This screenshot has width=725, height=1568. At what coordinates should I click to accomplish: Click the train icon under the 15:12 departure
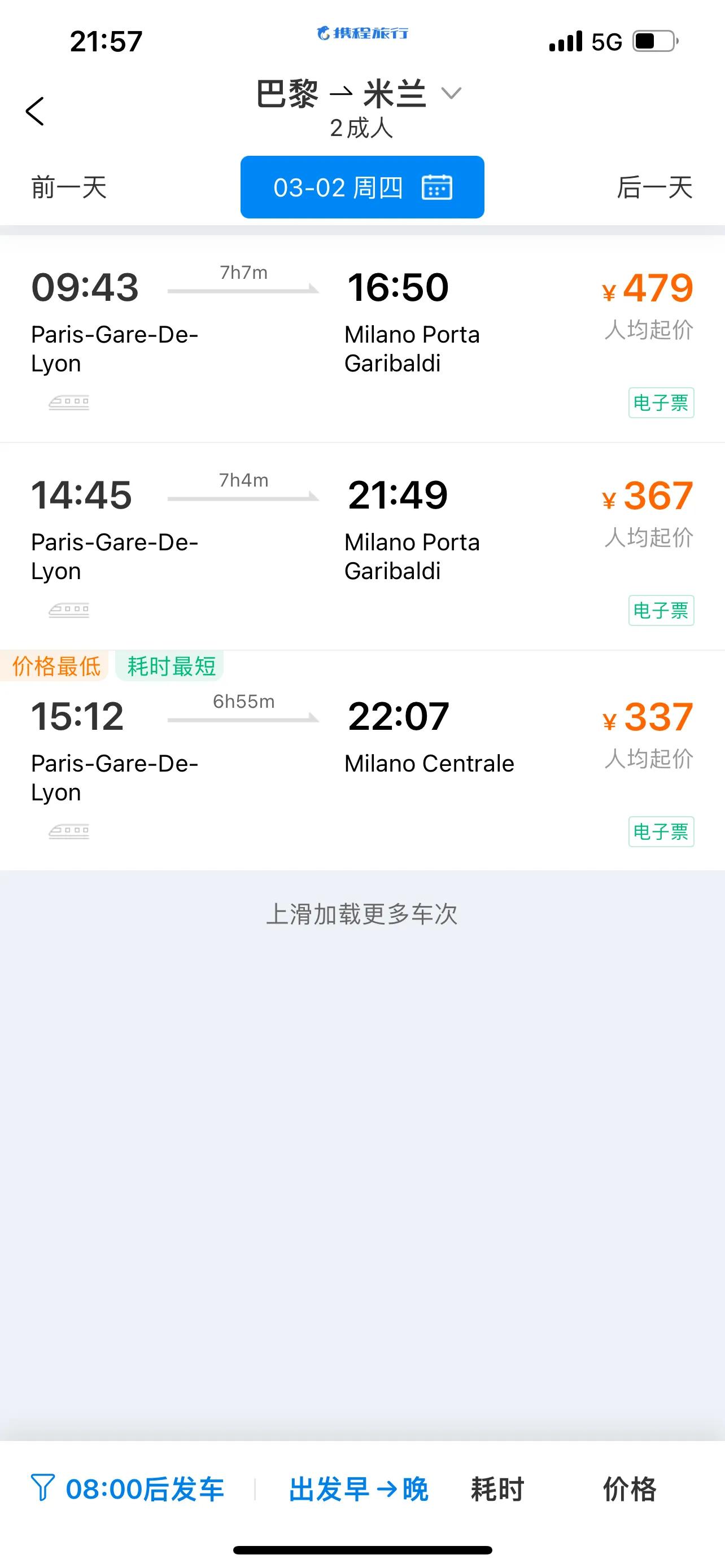point(69,830)
